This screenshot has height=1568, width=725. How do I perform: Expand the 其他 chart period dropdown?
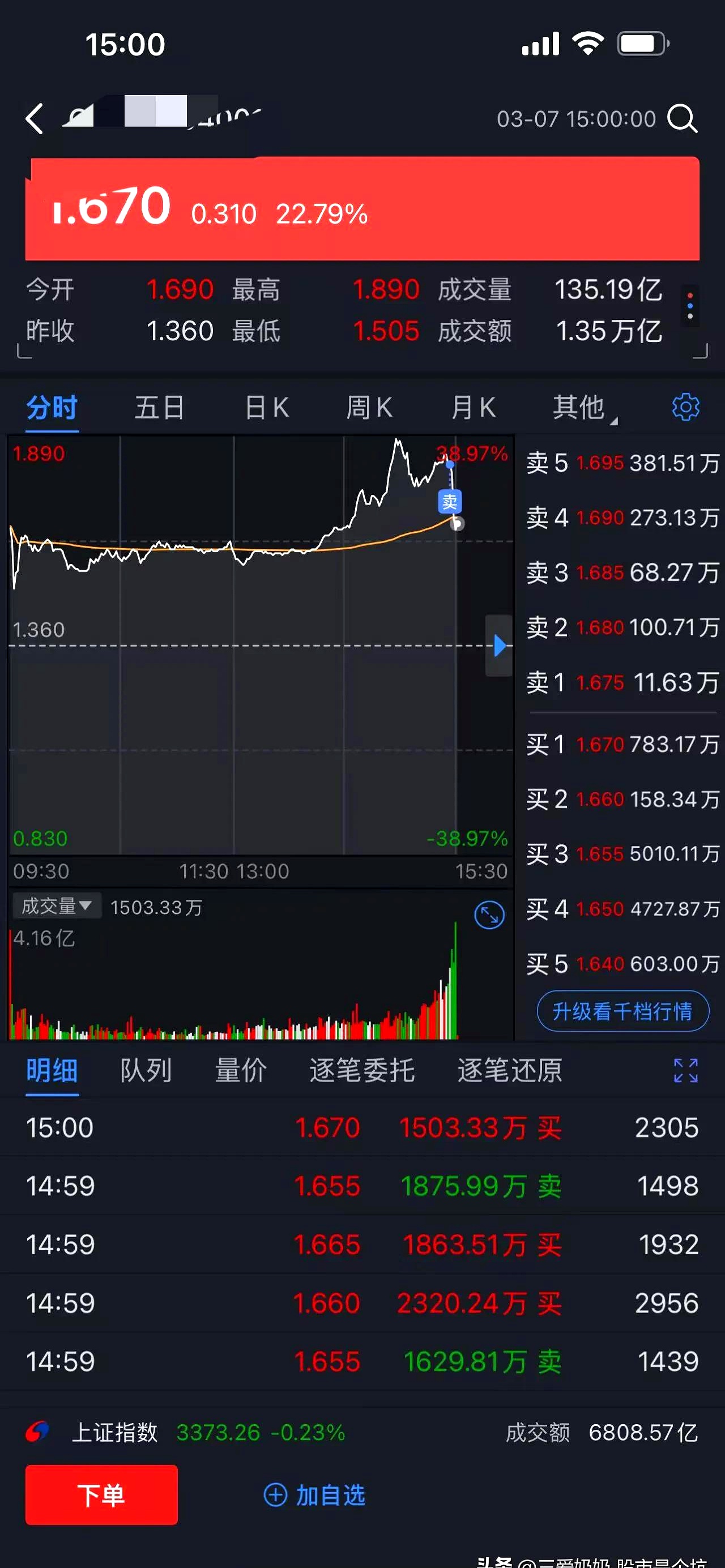click(x=581, y=407)
